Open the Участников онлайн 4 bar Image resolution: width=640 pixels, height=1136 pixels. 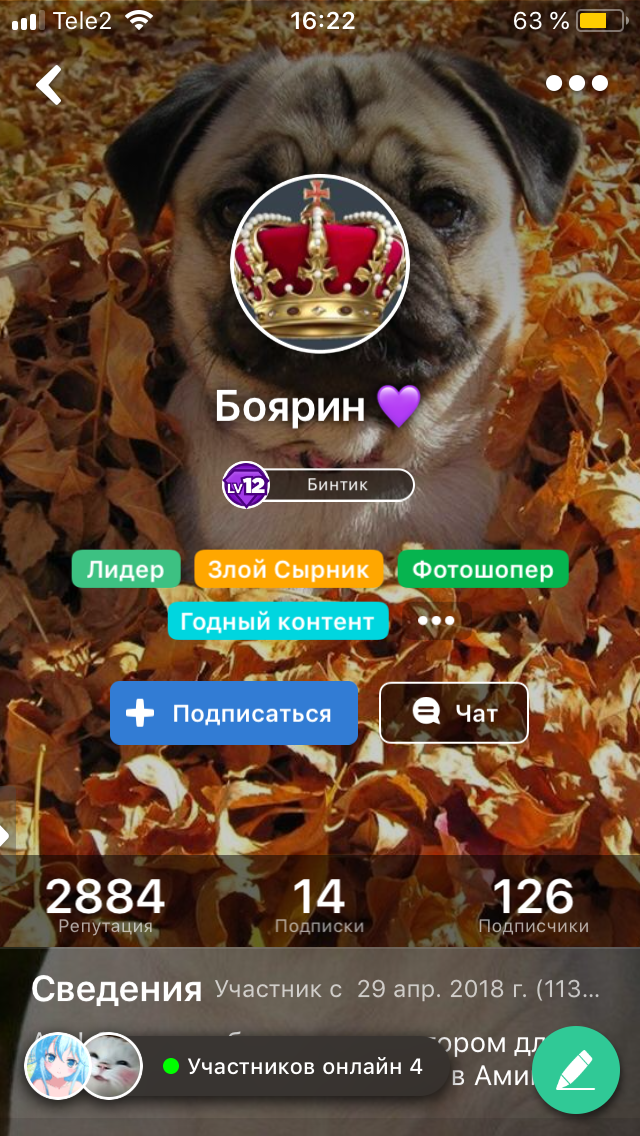click(x=238, y=1066)
